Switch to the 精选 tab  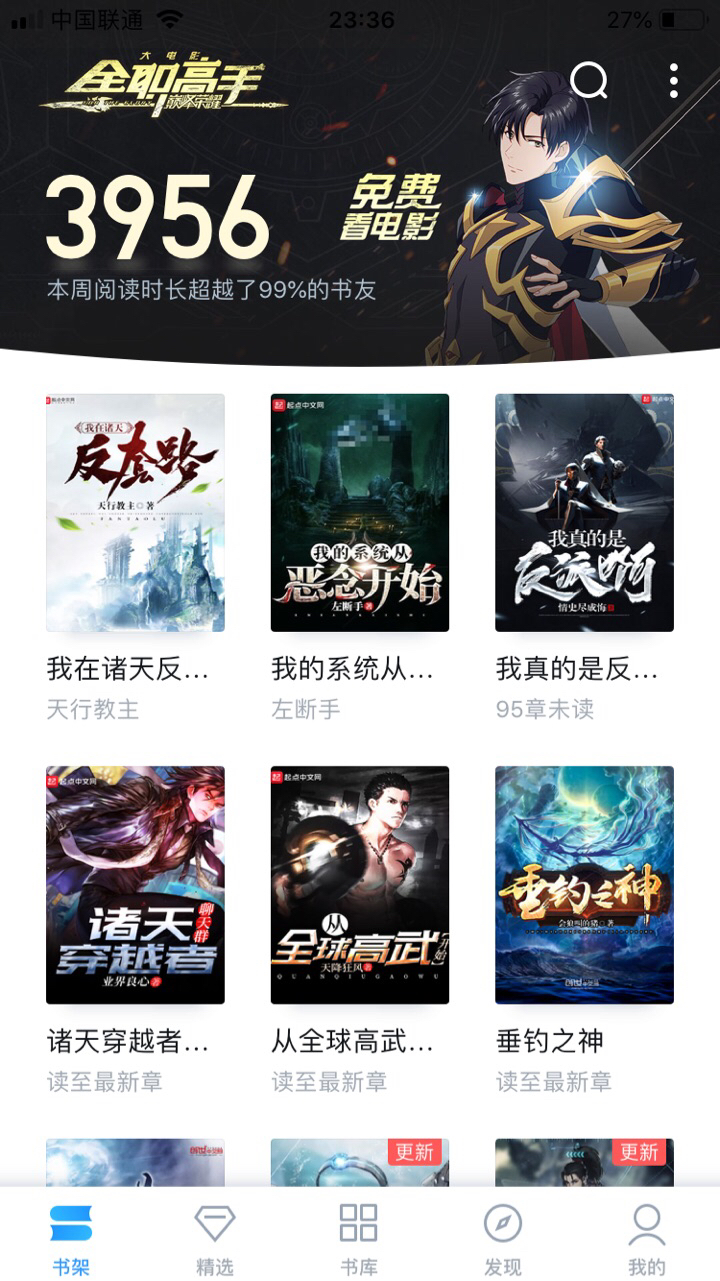pyautogui.click(x=214, y=1238)
